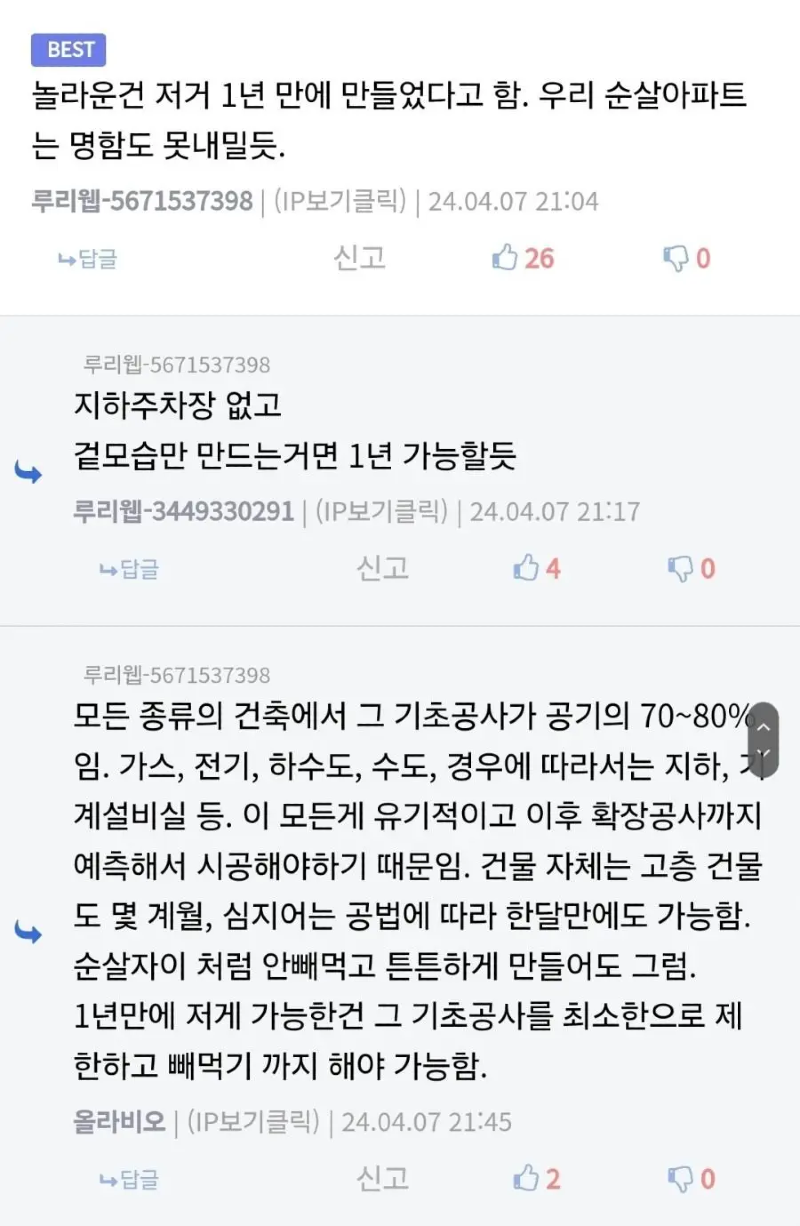Like the BEST comment with 26 upvotes
Image resolution: width=800 pixels, height=1226 pixels.
[522, 258]
